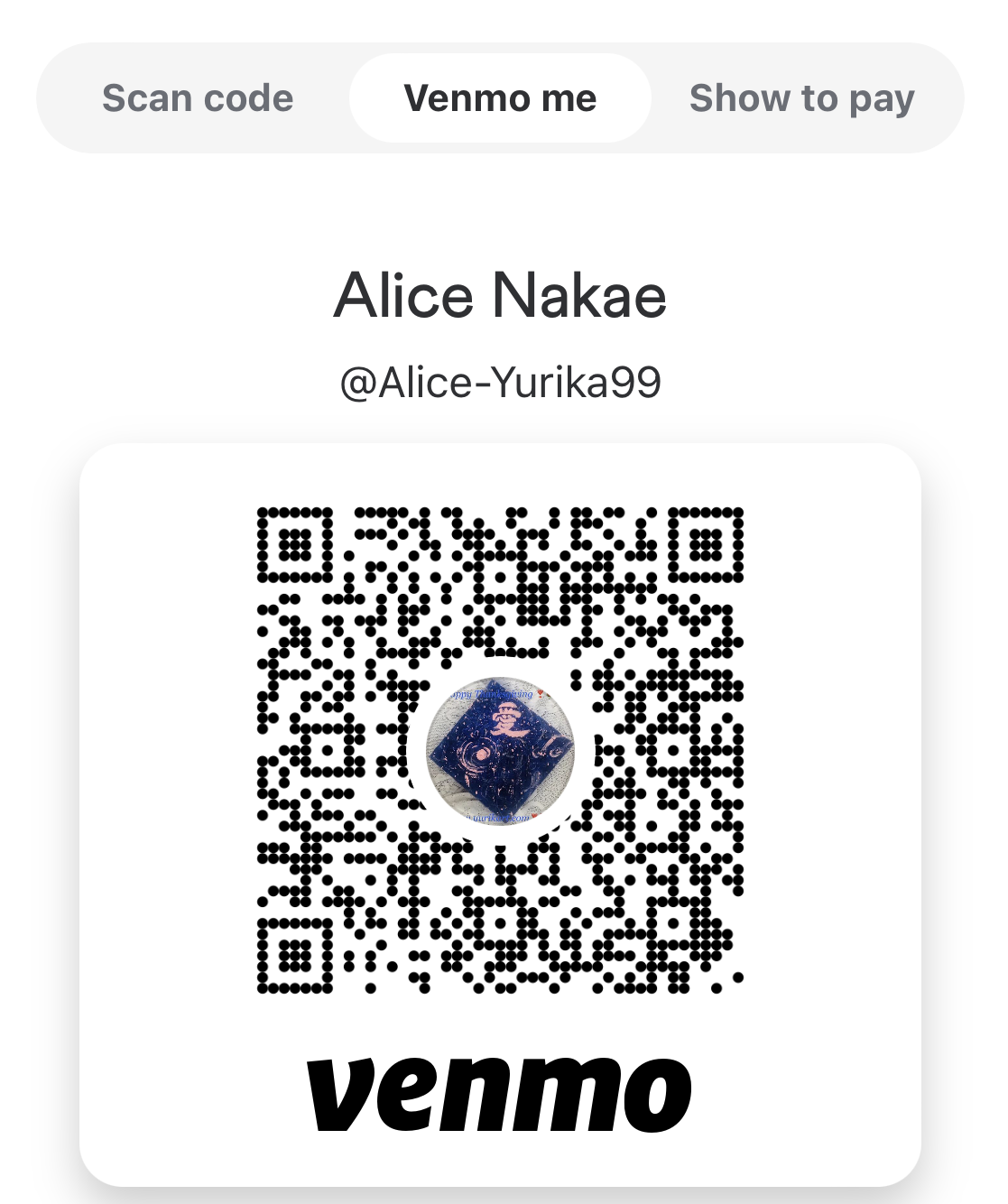Switch to the Scan code tab
The width and height of the screenshot is (1008, 1204).
tap(198, 98)
